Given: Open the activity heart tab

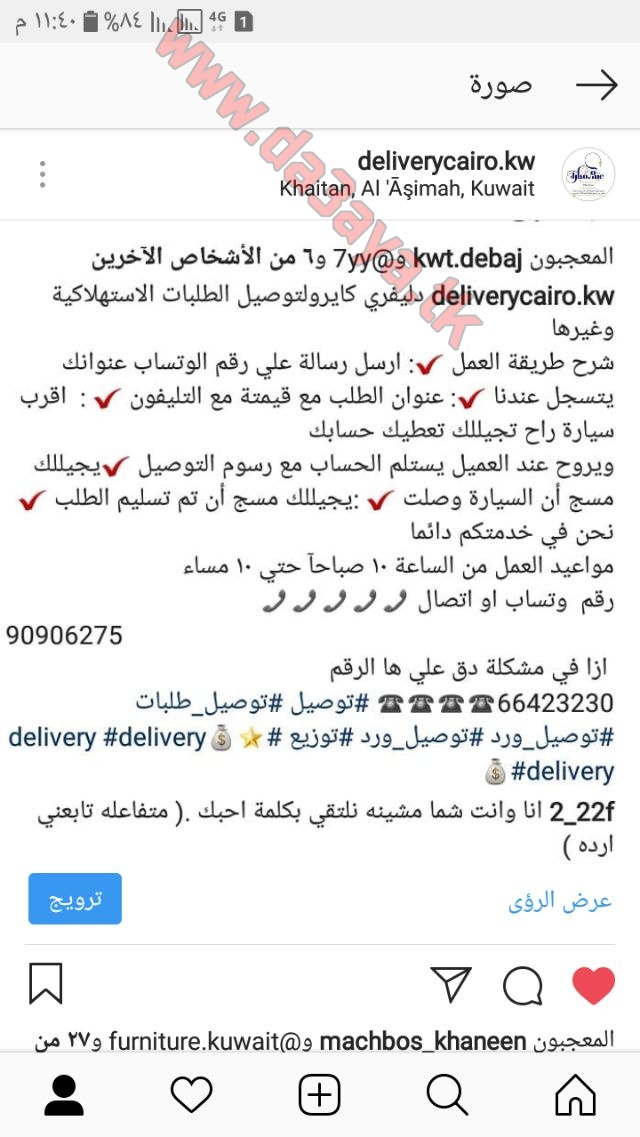Looking at the screenshot, I should tap(191, 1094).
